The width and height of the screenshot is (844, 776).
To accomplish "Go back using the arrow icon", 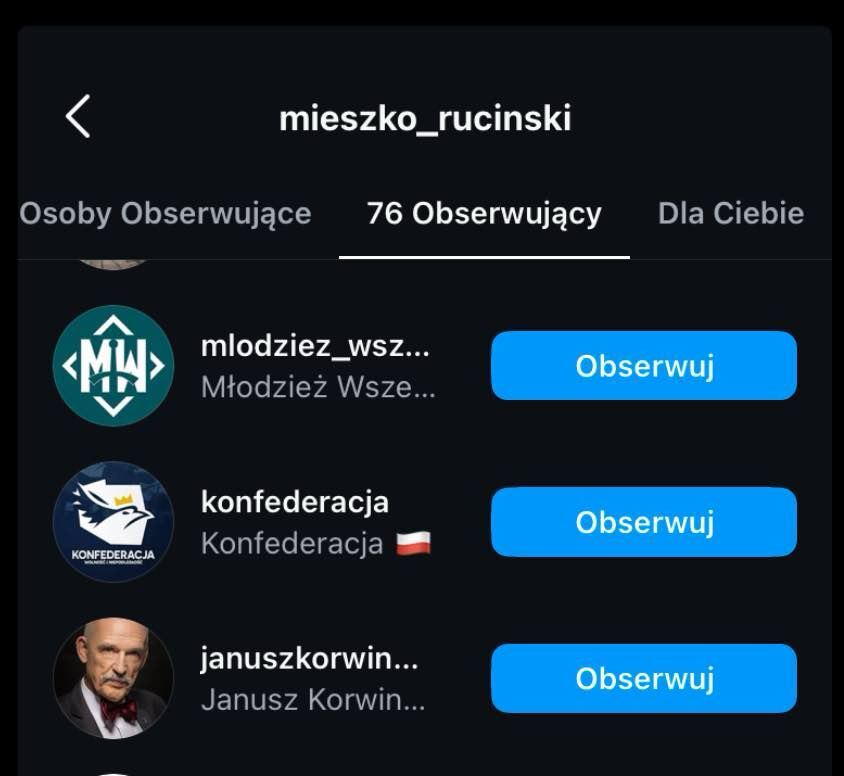I will 78,117.
